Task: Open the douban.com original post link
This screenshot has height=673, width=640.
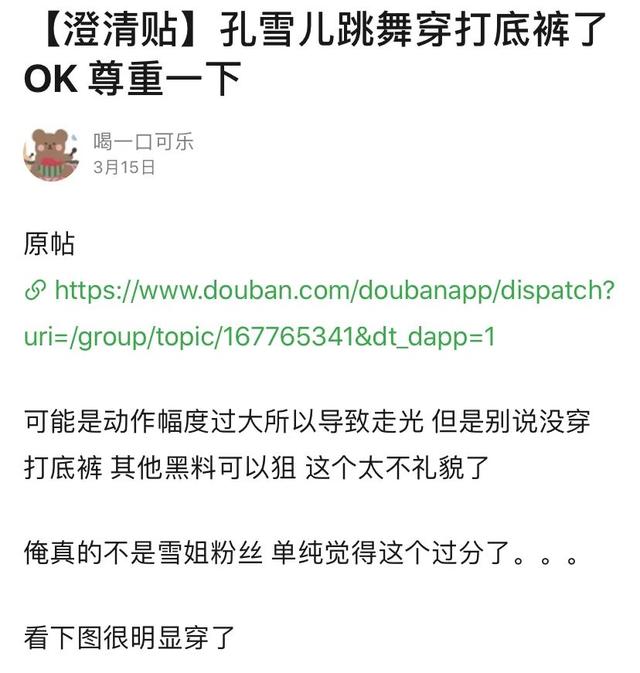Action: tap(320, 291)
